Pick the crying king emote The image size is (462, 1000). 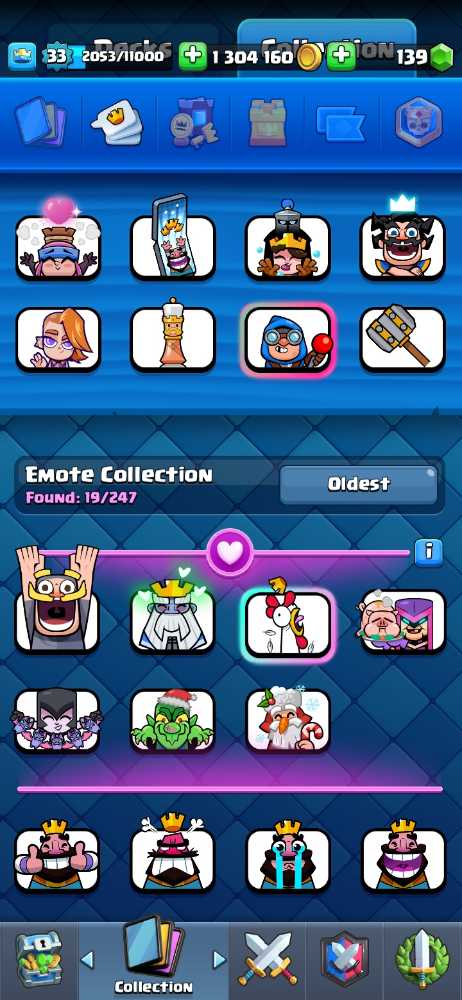288,857
